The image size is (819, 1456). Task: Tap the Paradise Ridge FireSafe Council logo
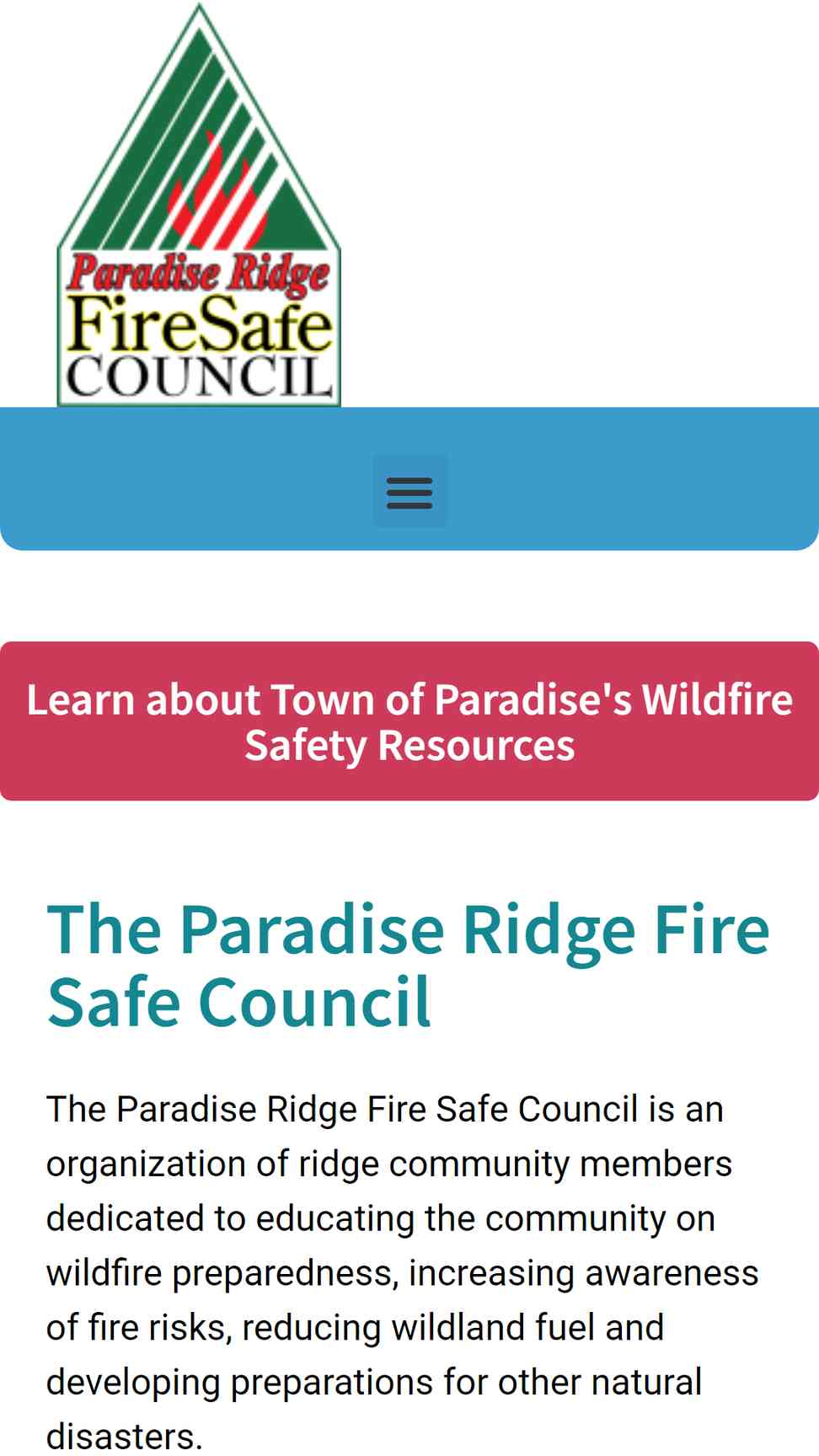pos(199,205)
